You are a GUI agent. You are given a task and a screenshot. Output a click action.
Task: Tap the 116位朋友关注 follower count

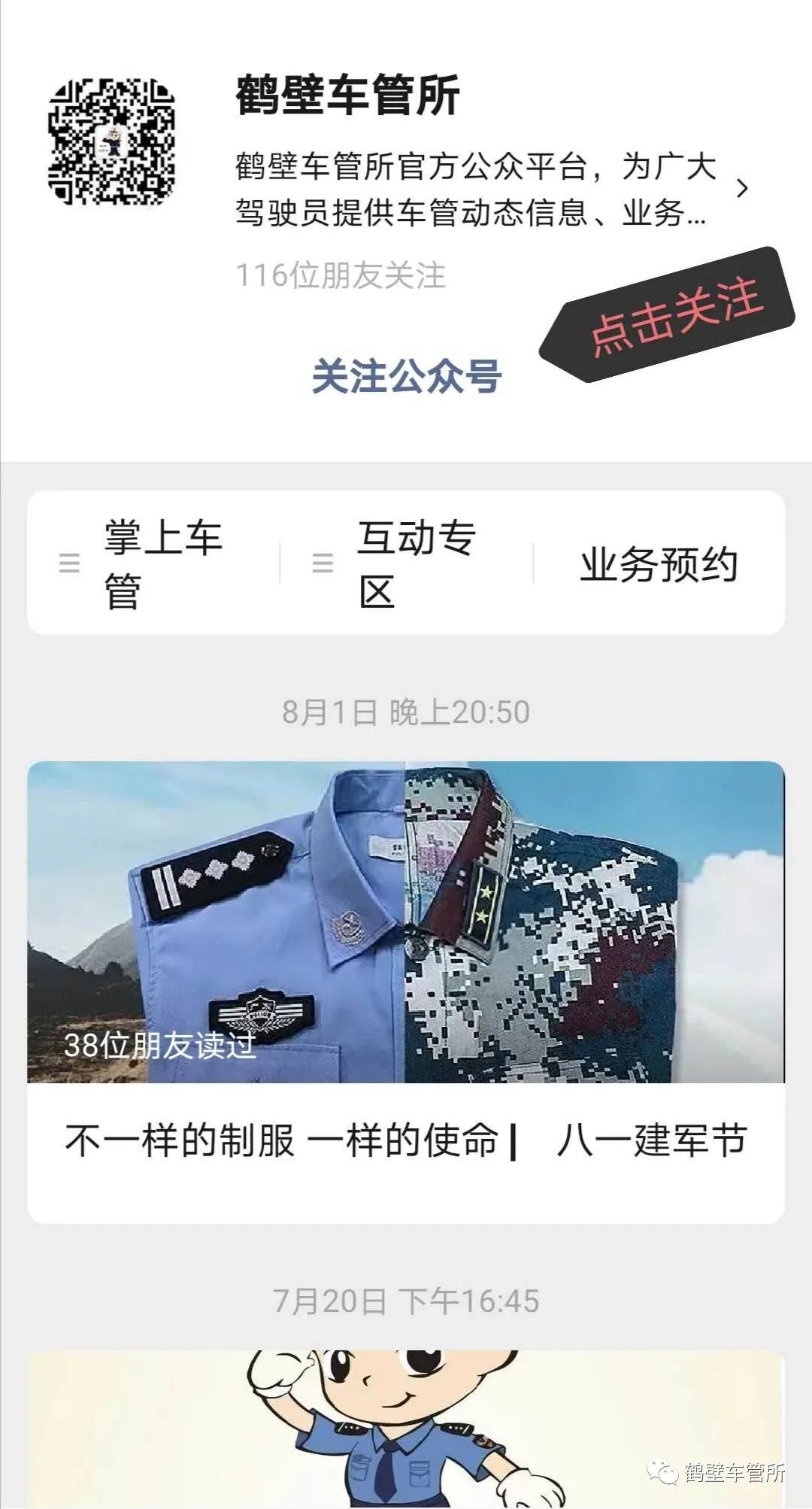tap(342, 277)
